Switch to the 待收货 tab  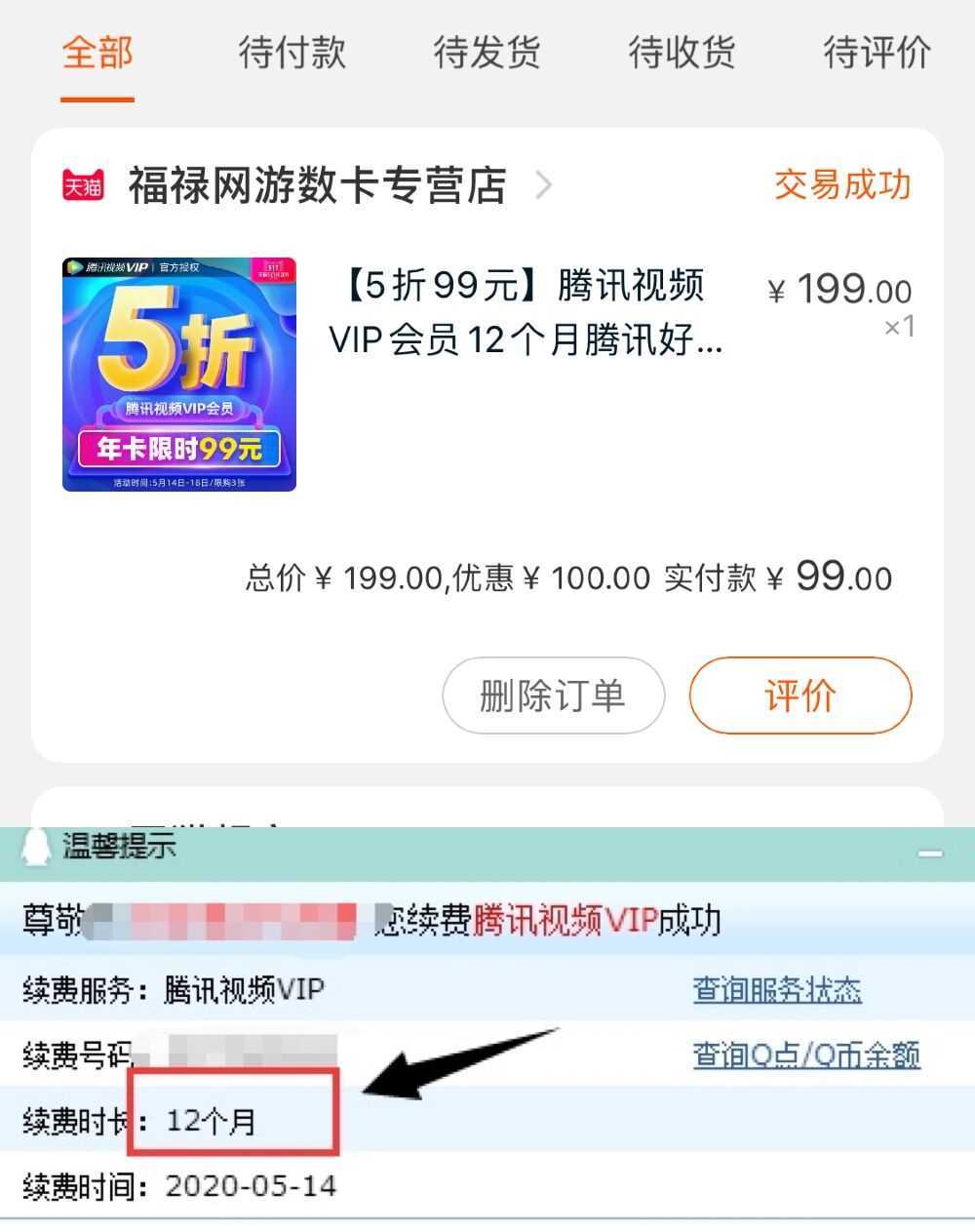pos(682,52)
